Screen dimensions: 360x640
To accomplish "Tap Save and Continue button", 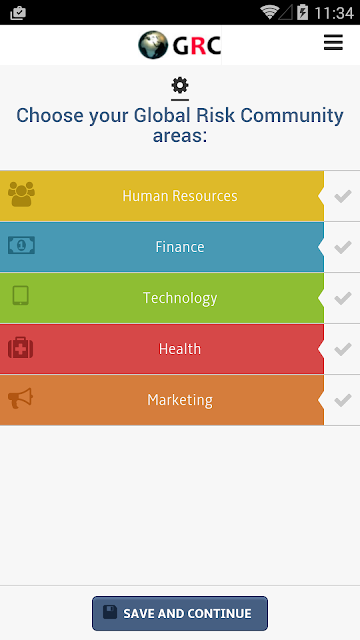I will pos(180,613).
